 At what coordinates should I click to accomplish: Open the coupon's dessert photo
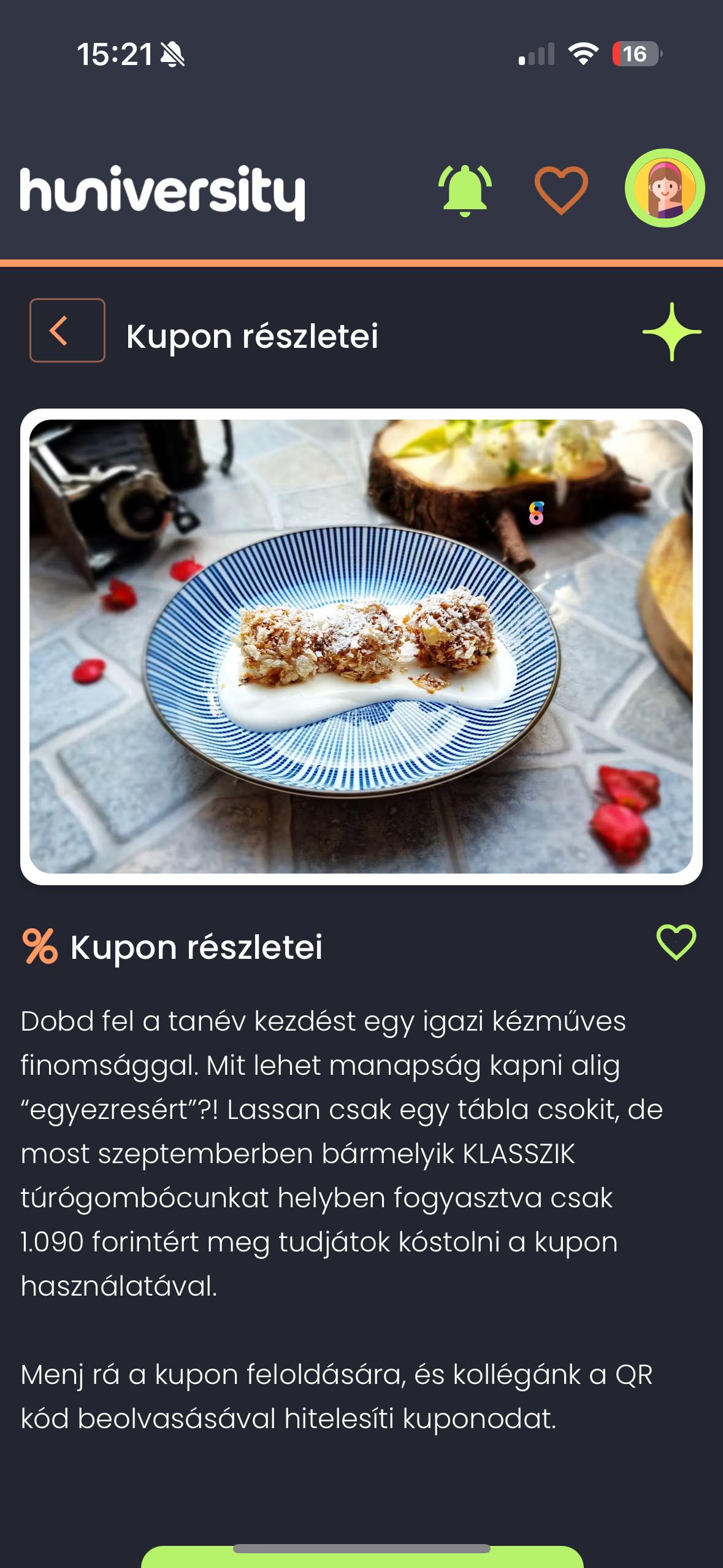[361, 647]
